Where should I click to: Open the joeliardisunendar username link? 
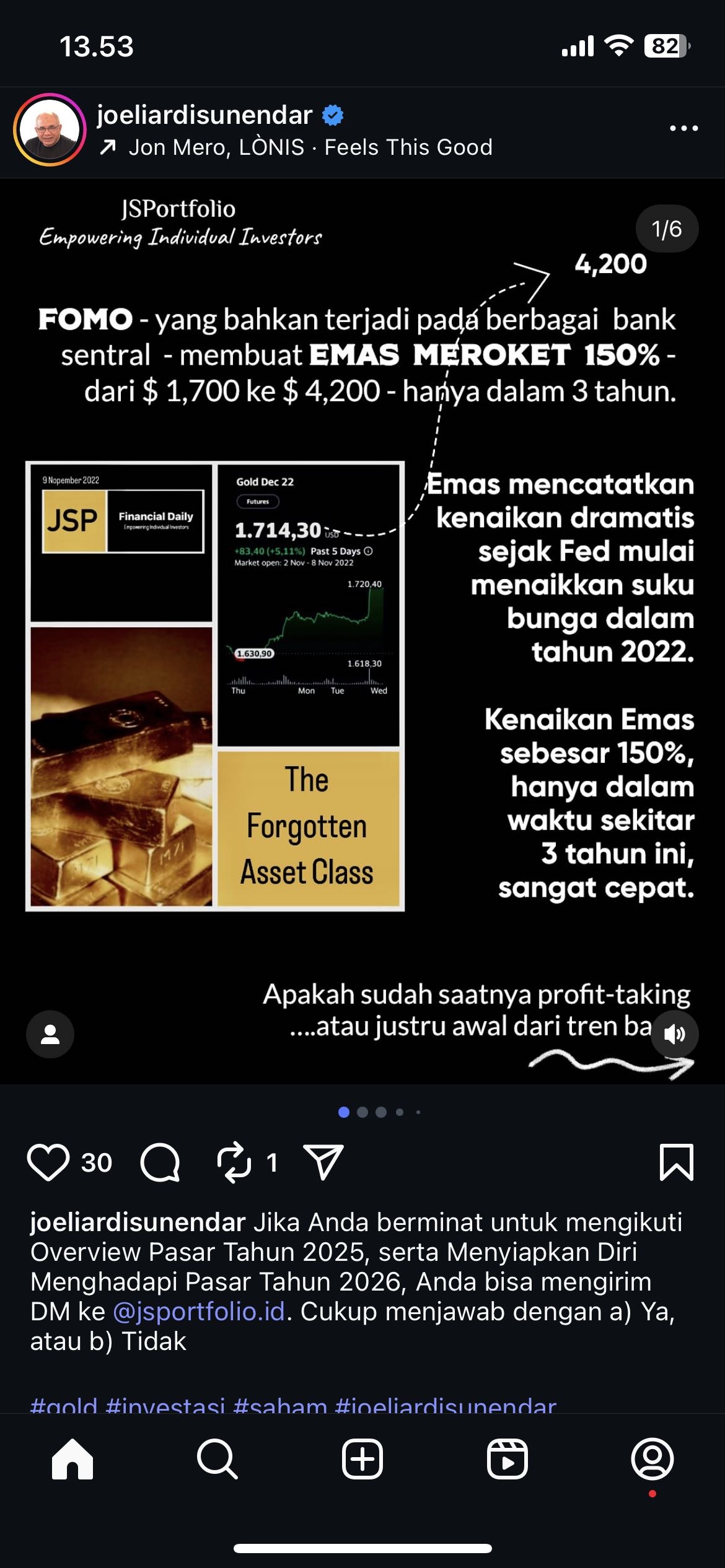[x=204, y=115]
